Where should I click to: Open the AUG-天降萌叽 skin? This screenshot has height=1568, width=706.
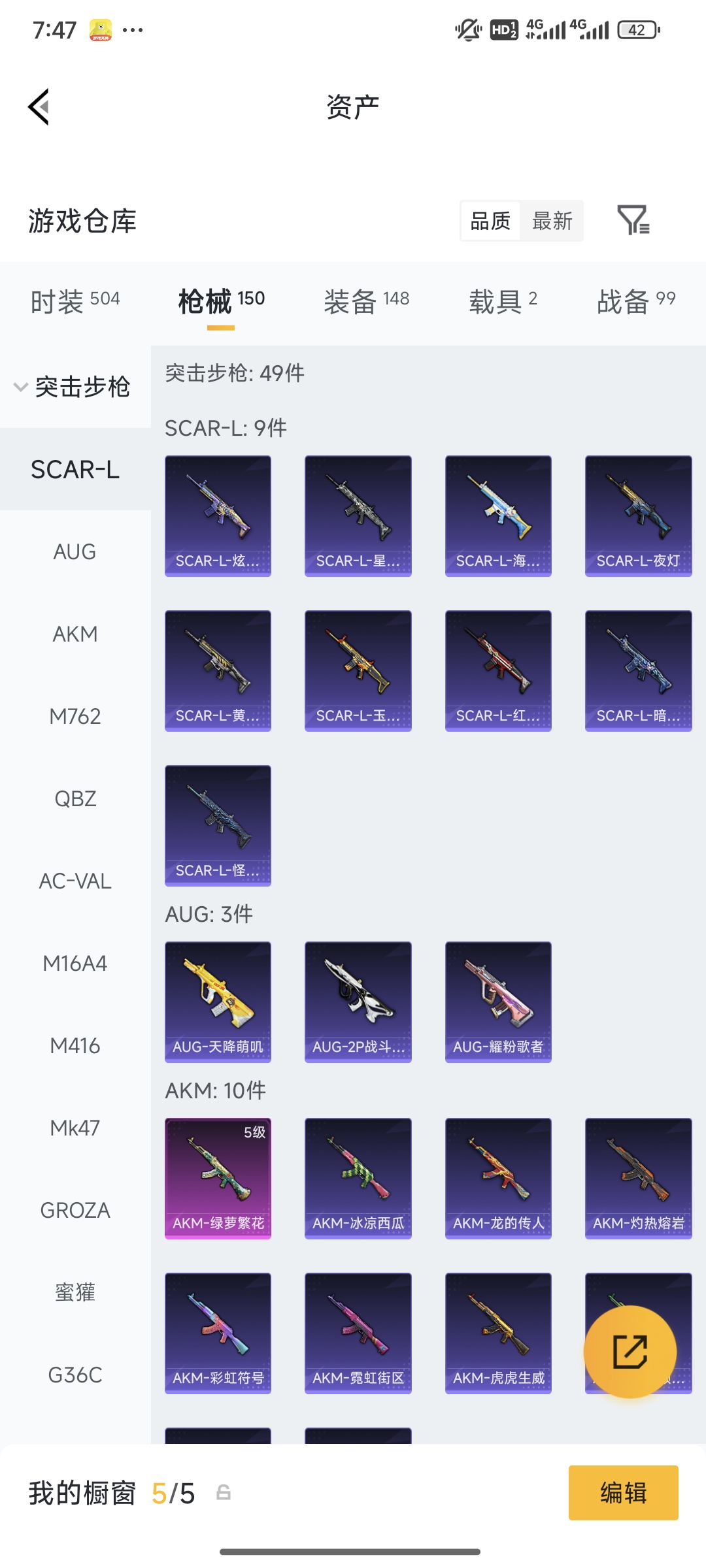point(218,1002)
